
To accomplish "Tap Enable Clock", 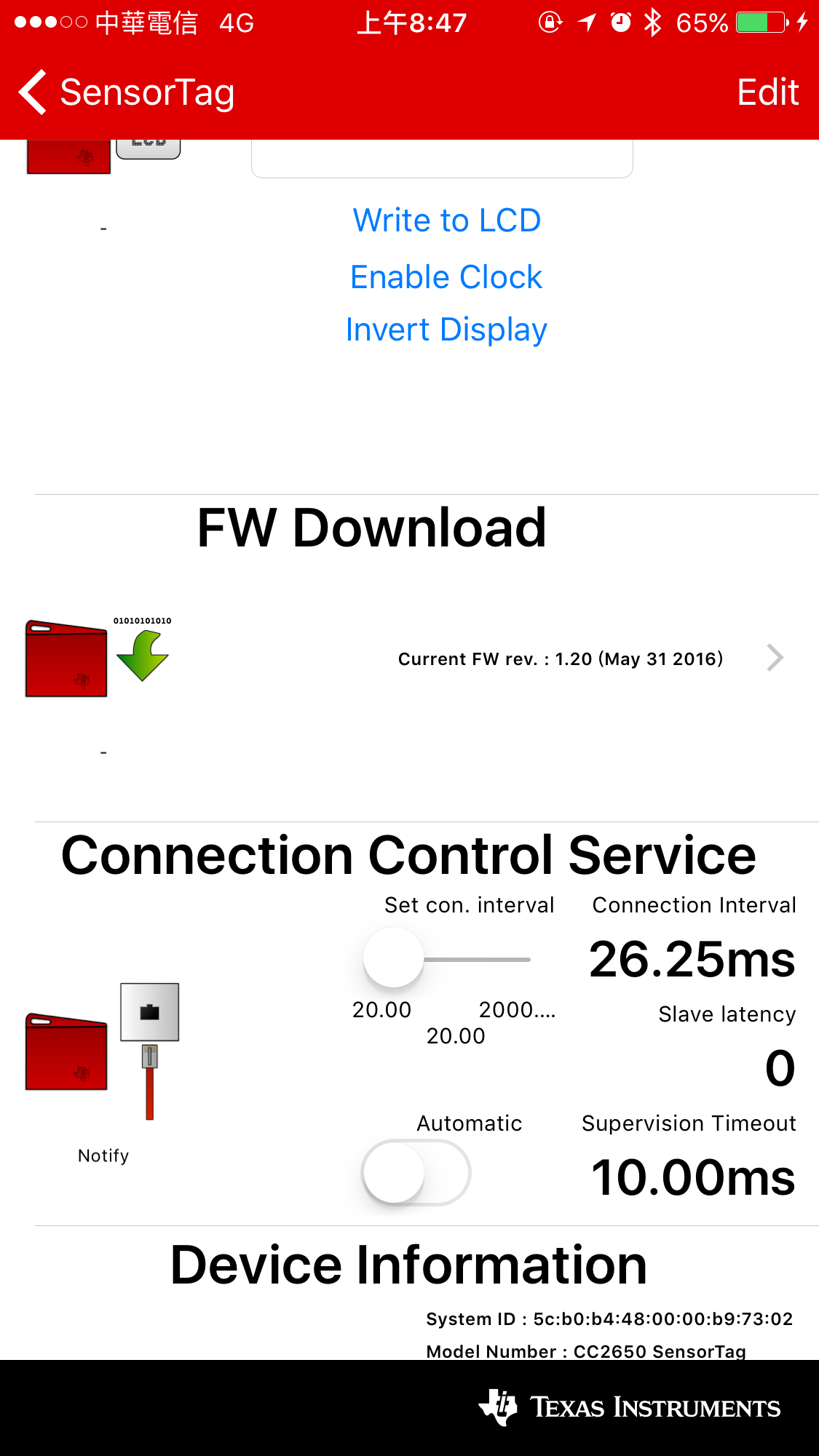I will [x=446, y=277].
